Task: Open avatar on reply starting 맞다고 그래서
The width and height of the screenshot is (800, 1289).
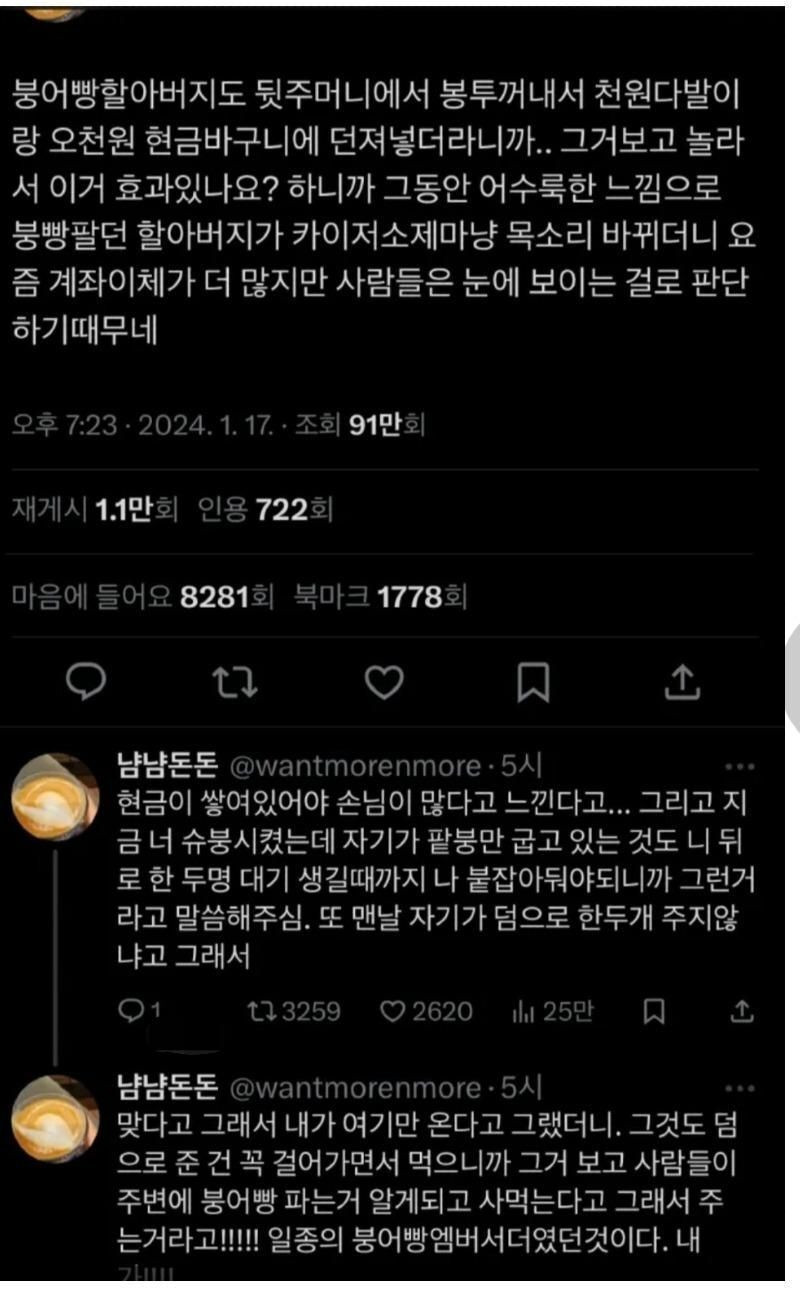Action: (54, 1118)
